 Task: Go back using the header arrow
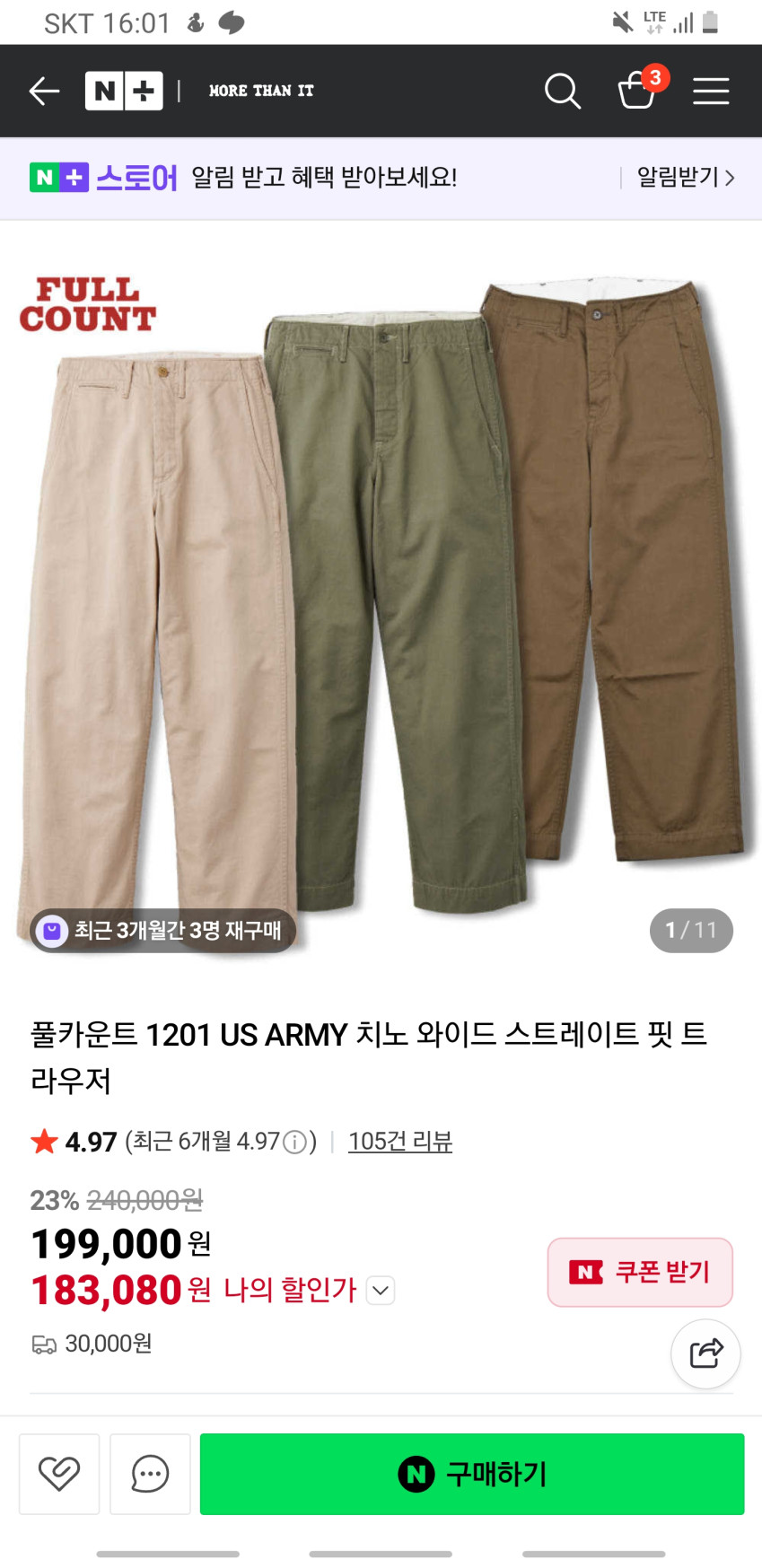[x=44, y=91]
